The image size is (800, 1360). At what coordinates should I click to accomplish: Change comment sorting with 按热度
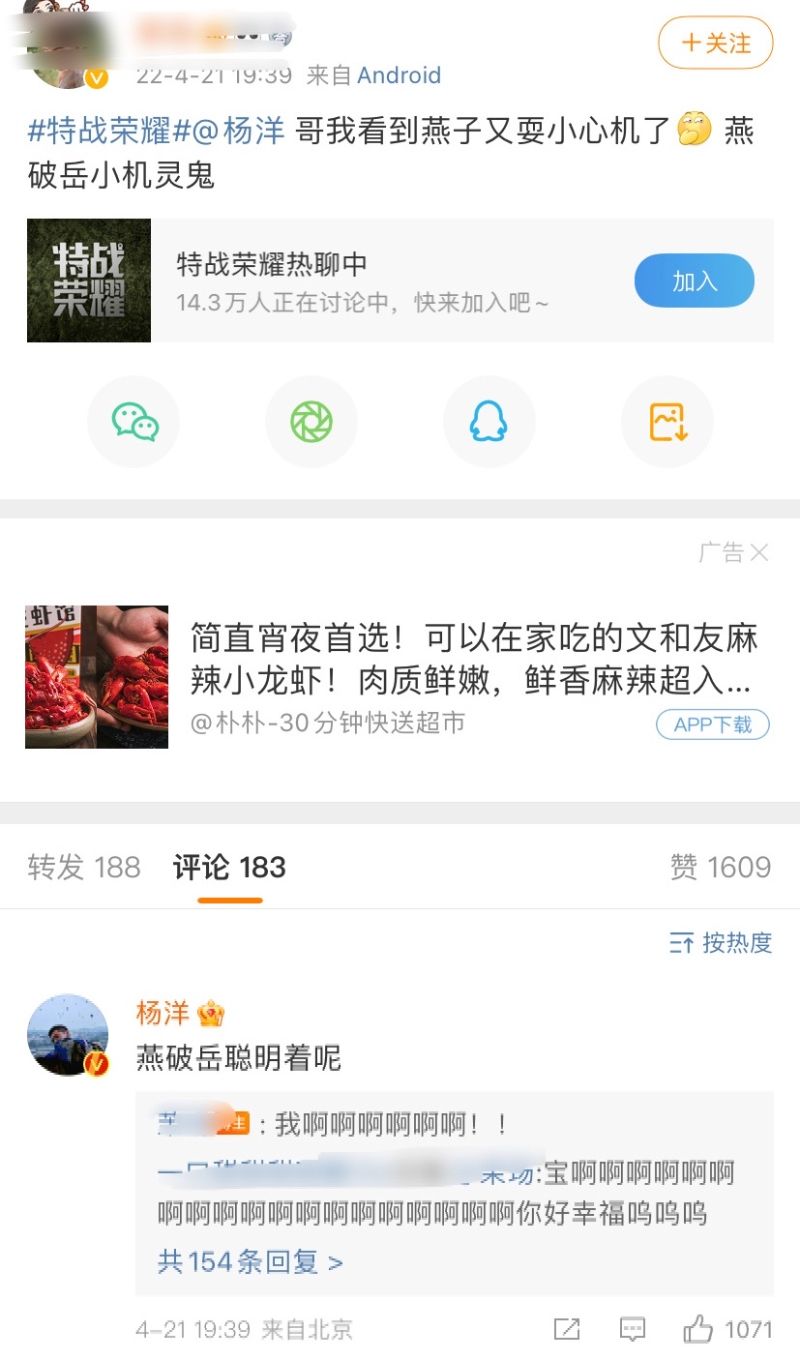[721, 943]
